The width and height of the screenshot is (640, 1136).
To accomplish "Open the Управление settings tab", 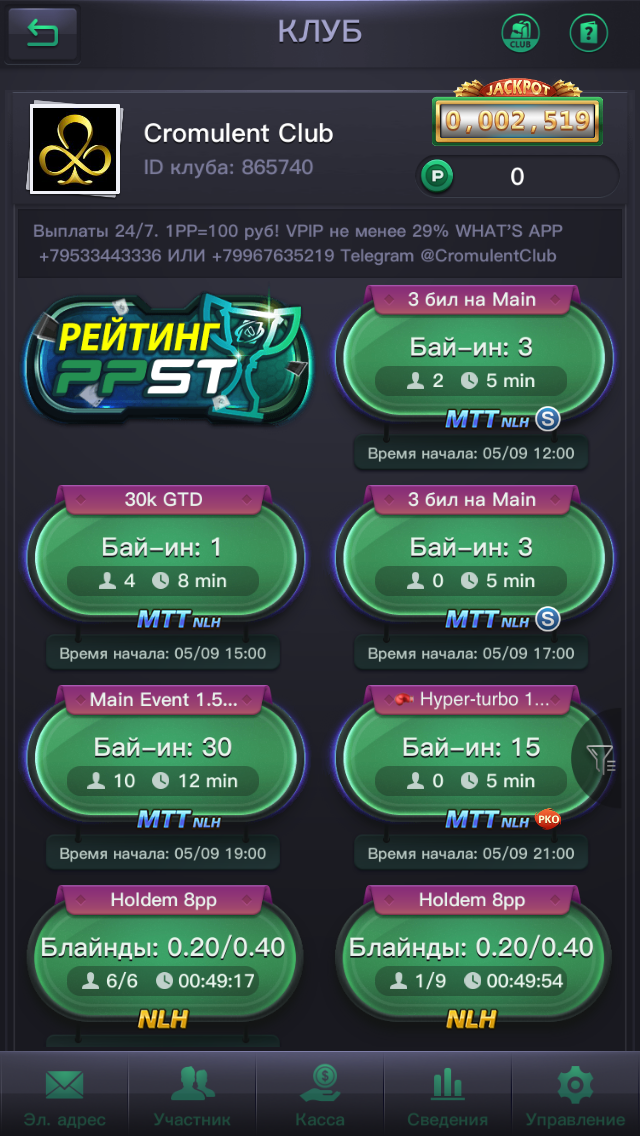I will click(575, 1095).
